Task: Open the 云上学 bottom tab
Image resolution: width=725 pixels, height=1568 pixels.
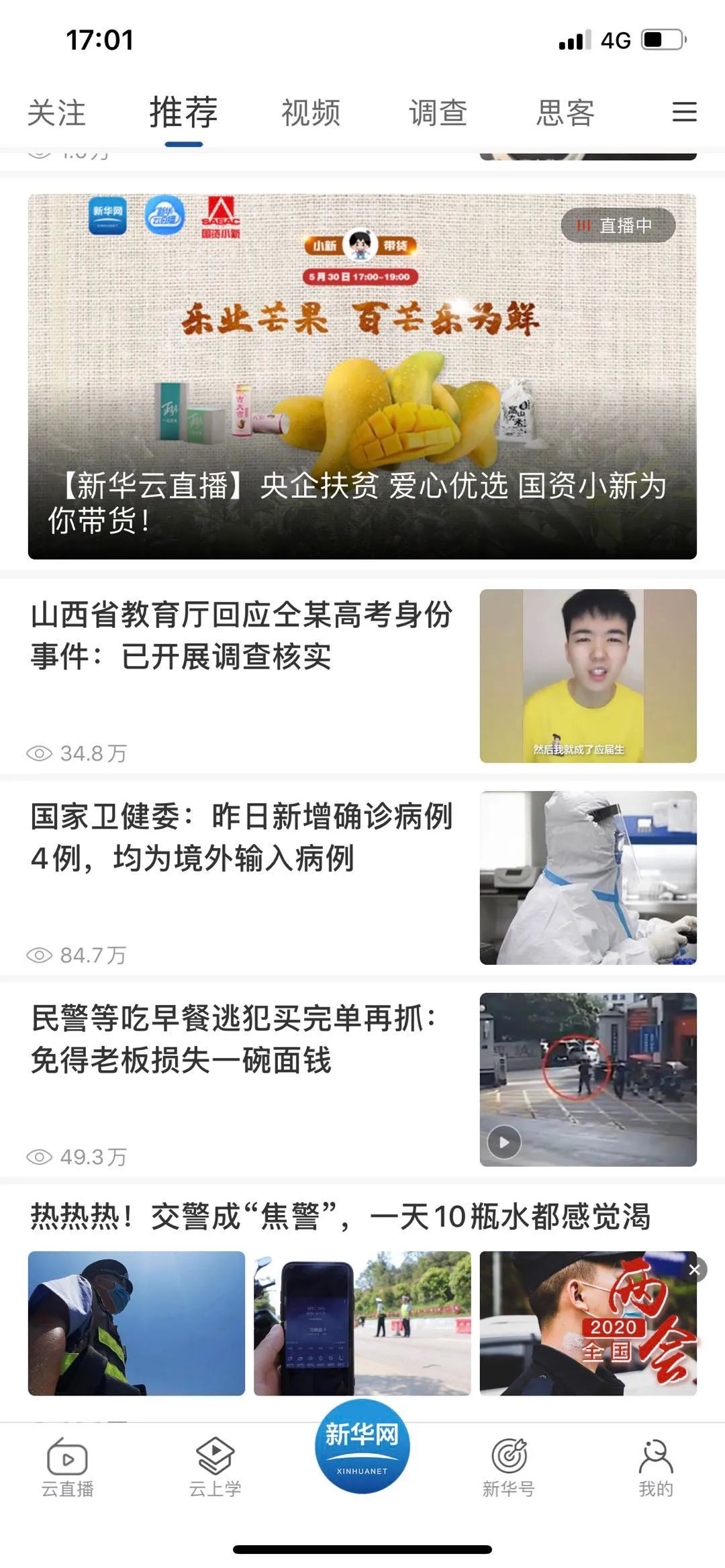Action: point(215,1467)
